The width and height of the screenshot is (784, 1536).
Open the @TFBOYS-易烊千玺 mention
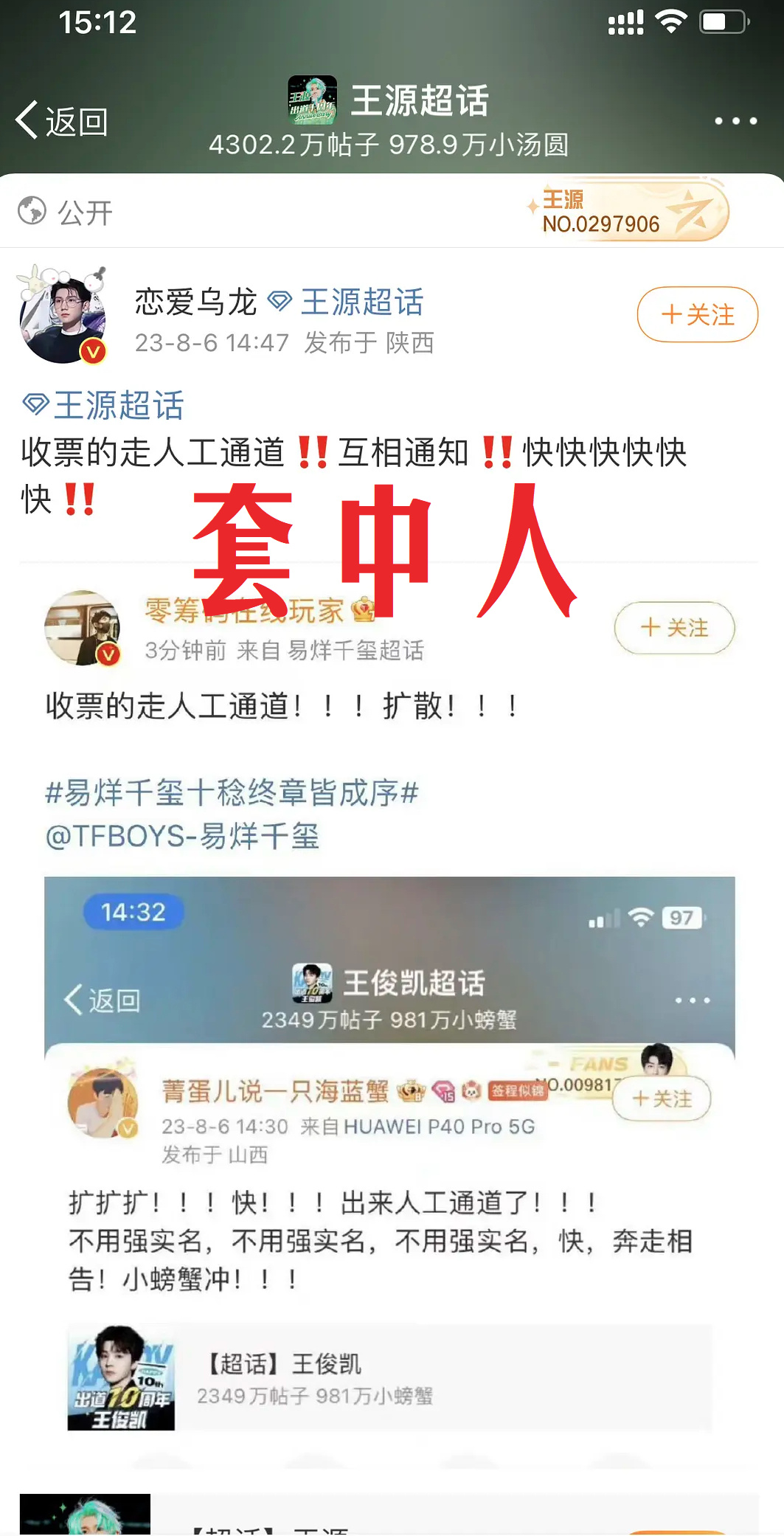tap(182, 837)
